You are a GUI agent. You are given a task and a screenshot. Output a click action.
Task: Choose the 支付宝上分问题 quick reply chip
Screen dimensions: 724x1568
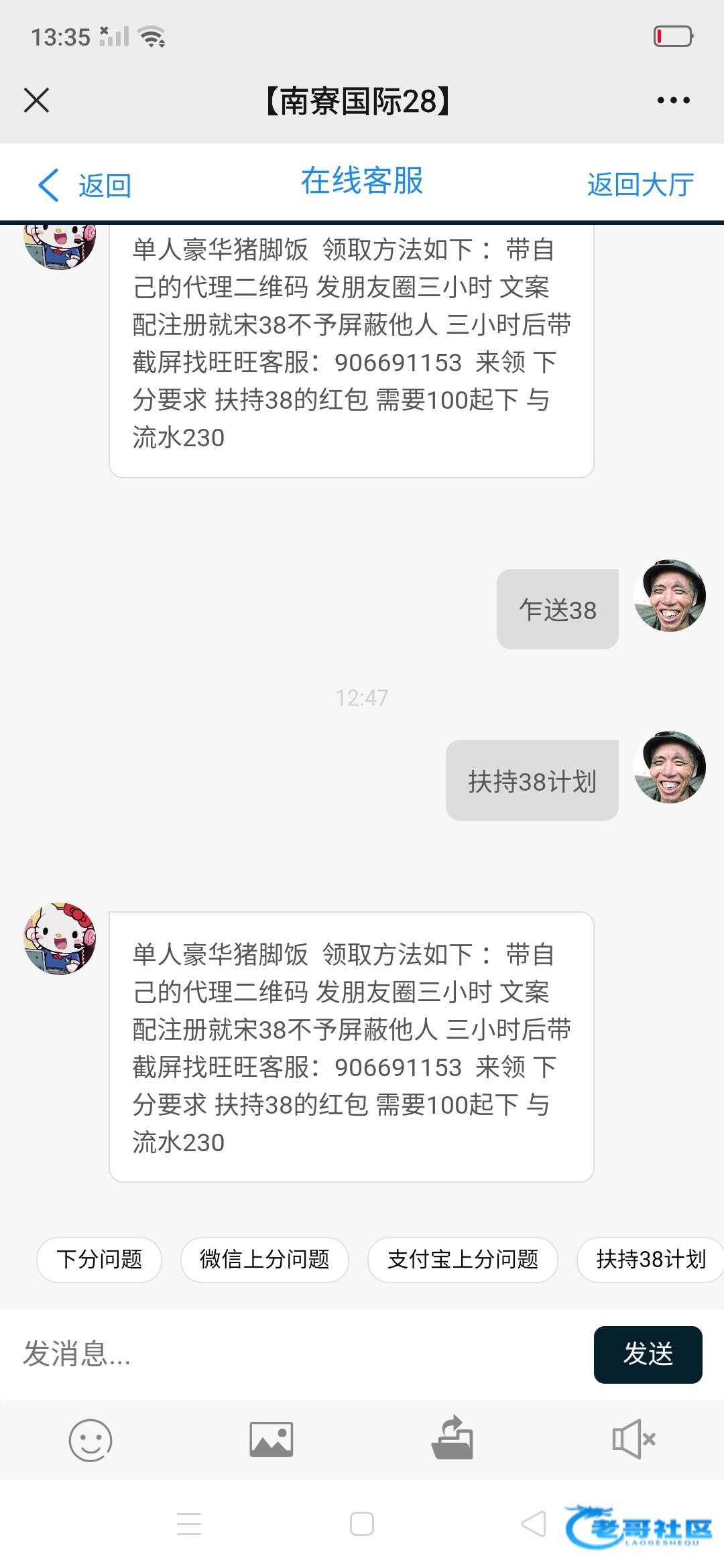pos(463,1260)
